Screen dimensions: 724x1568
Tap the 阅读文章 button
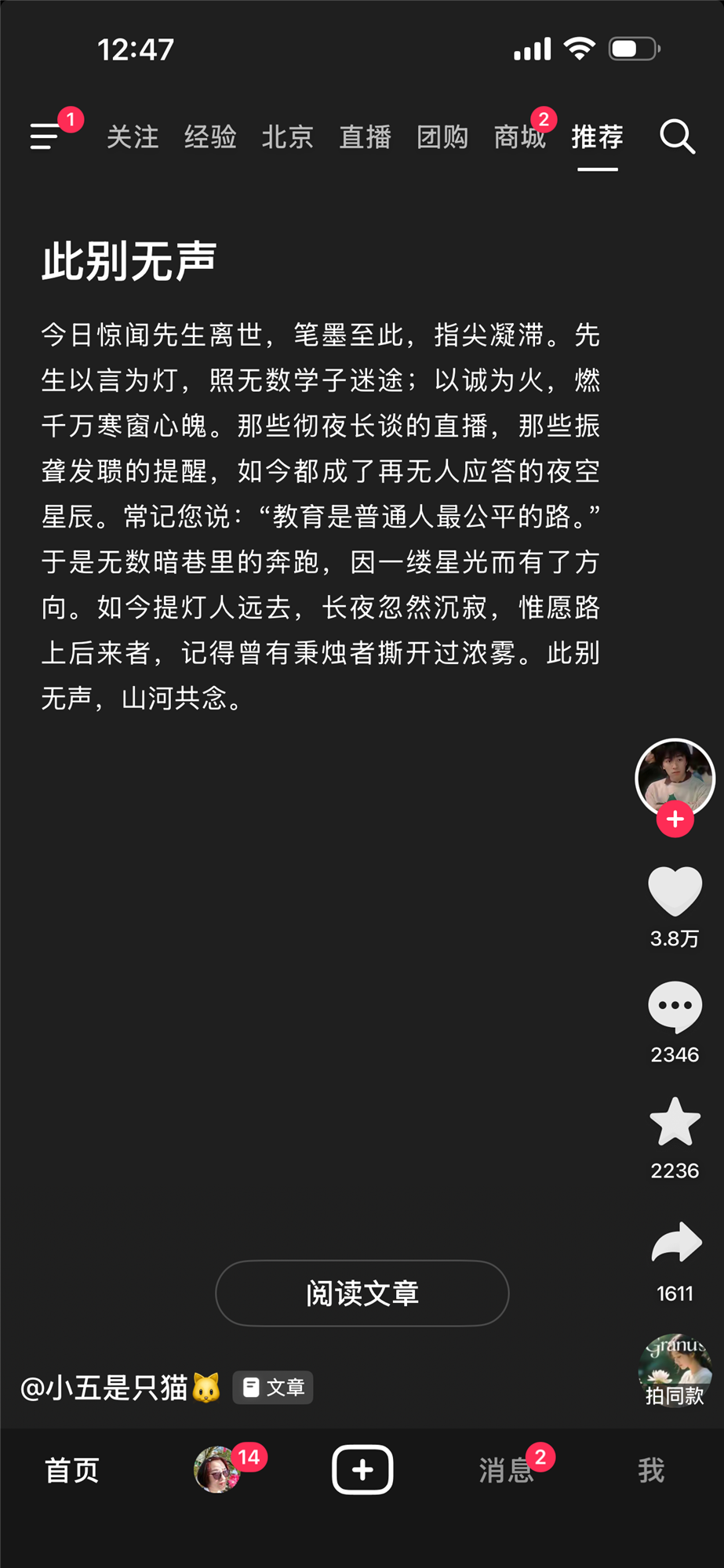tap(362, 1293)
